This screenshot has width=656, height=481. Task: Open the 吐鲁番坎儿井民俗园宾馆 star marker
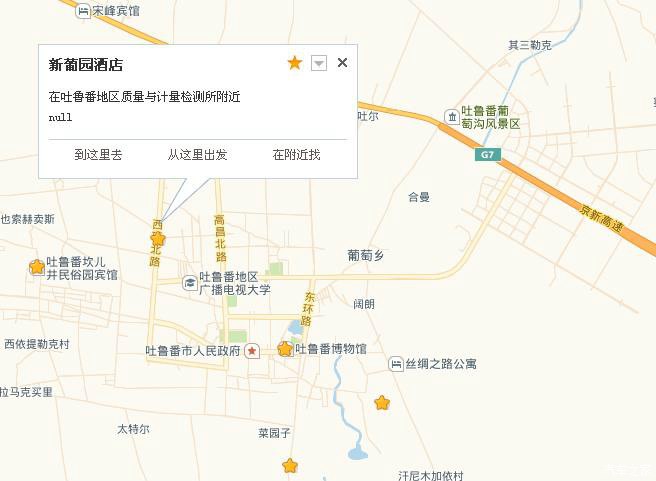pyautogui.click(x=37, y=267)
